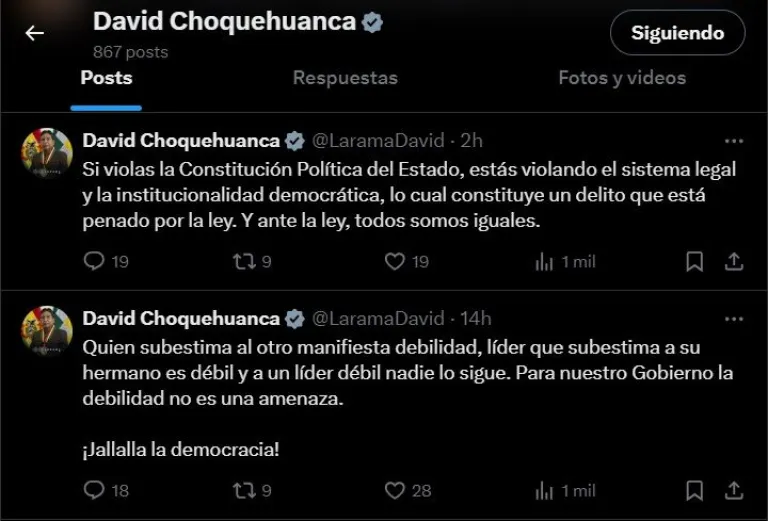This screenshot has width=768, height=521.
Task: Repost the Jallalla la democracia post
Action: click(x=243, y=490)
